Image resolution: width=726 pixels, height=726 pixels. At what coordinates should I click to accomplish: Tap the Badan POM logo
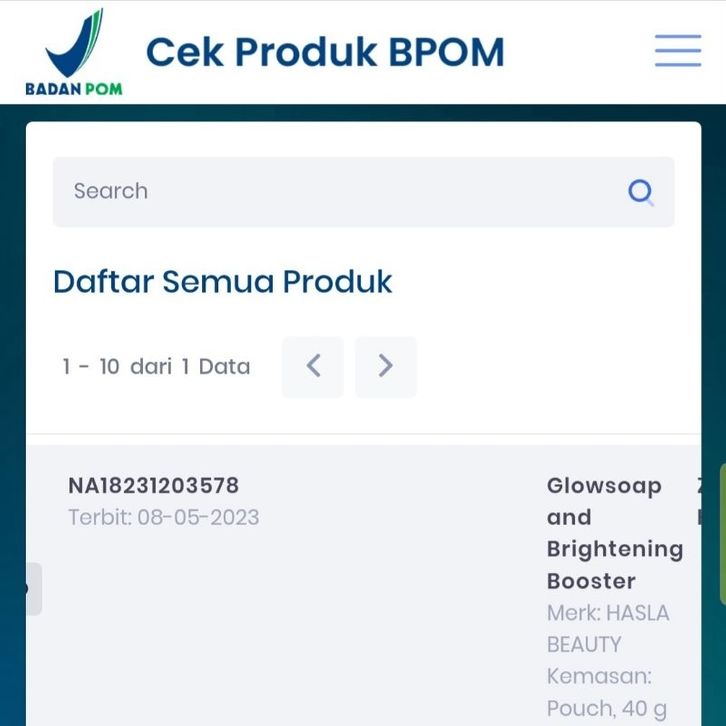(x=74, y=52)
